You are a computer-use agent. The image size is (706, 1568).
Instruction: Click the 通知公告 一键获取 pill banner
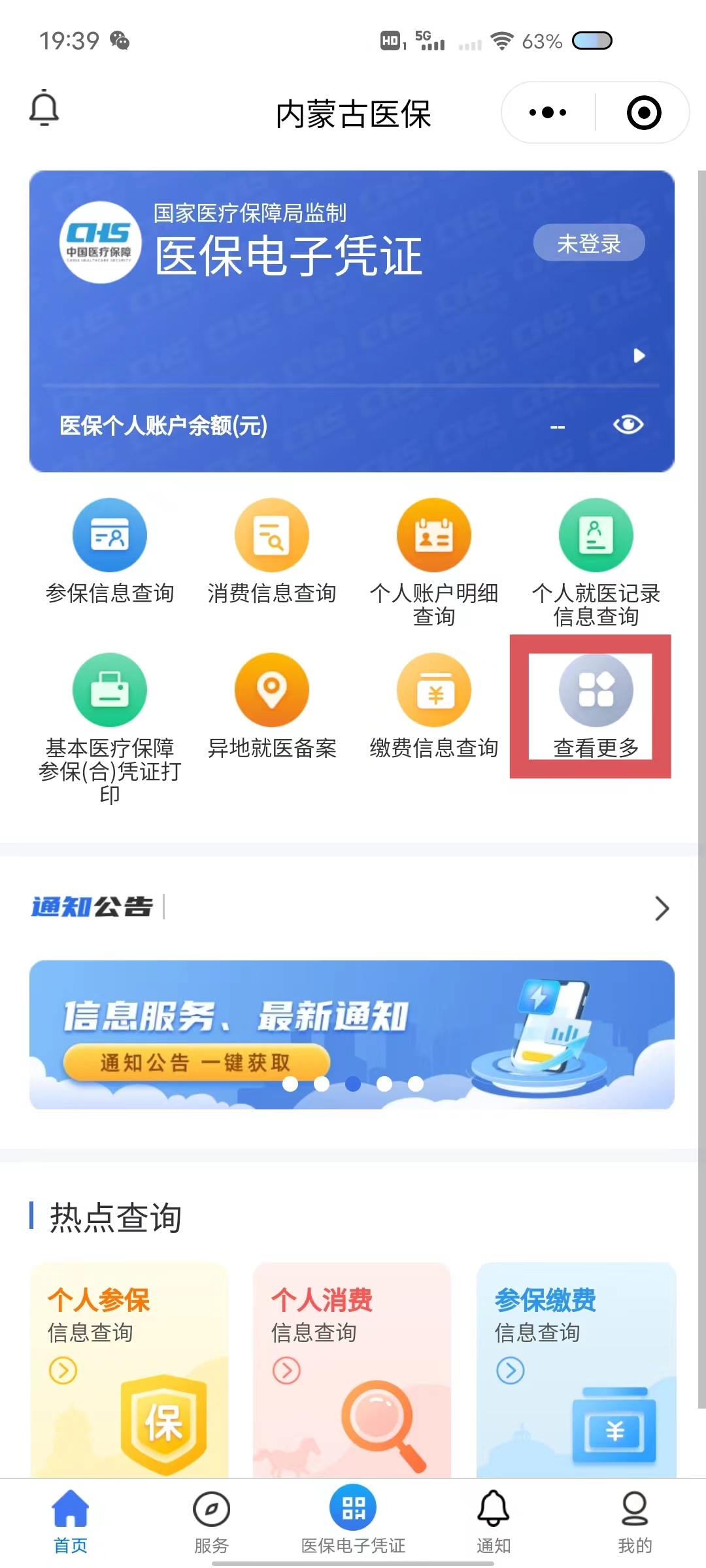[x=194, y=1057]
